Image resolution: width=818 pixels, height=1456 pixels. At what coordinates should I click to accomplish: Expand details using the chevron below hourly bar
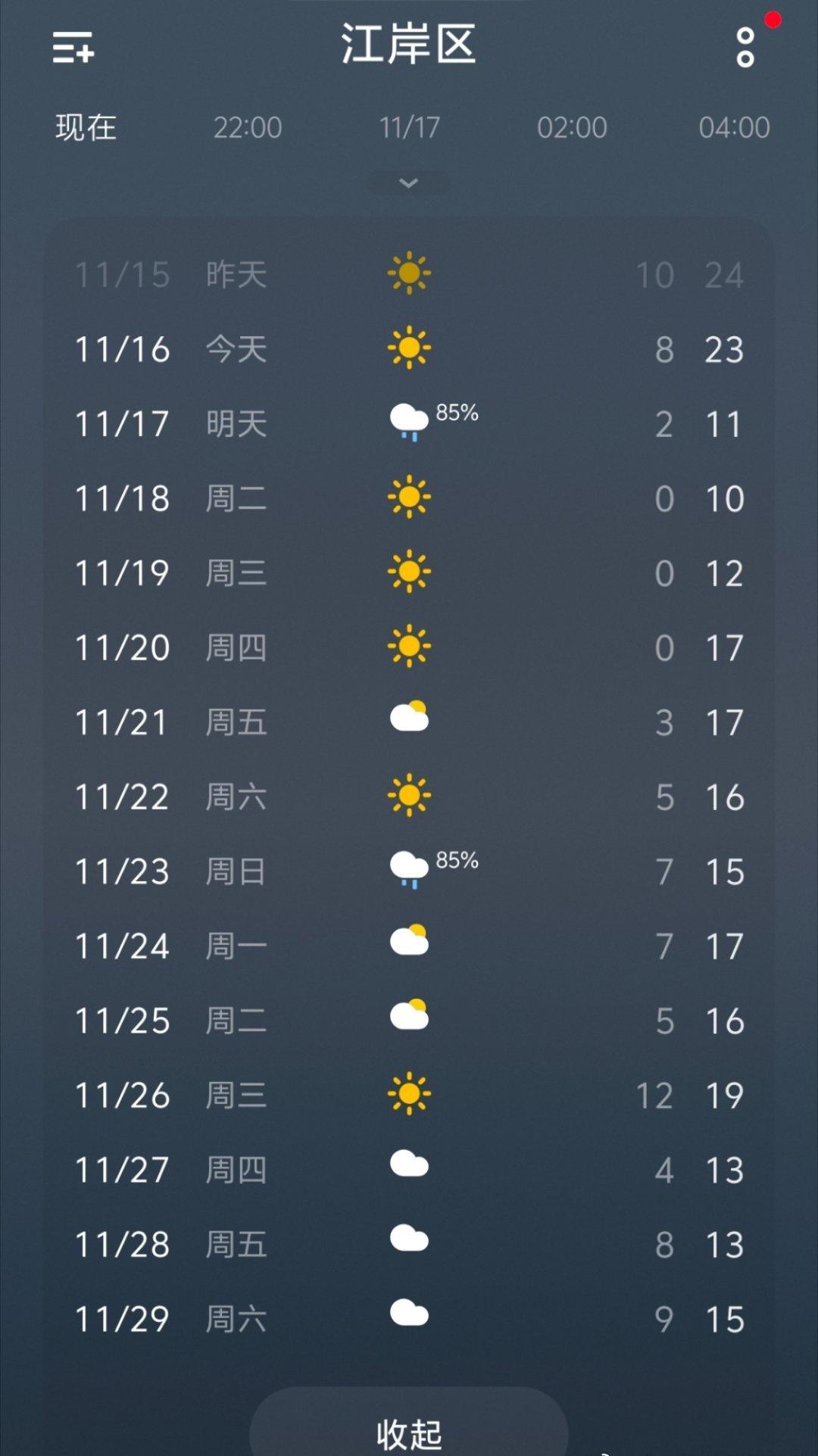(409, 183)
